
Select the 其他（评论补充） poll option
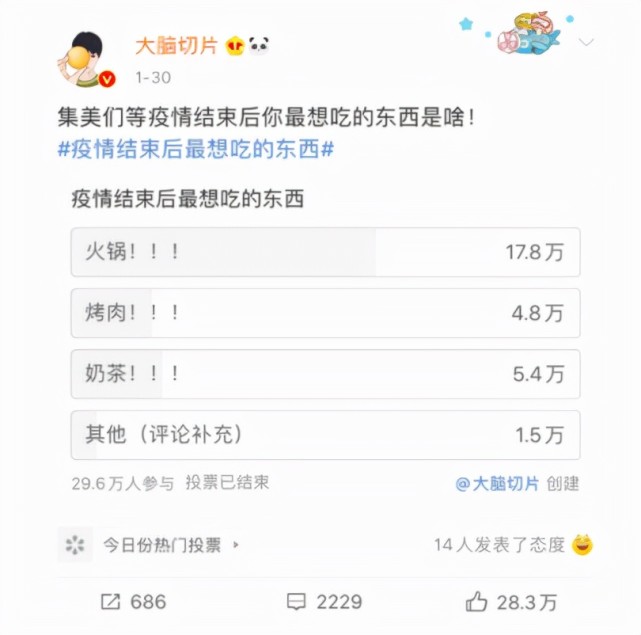click(325, 435)
